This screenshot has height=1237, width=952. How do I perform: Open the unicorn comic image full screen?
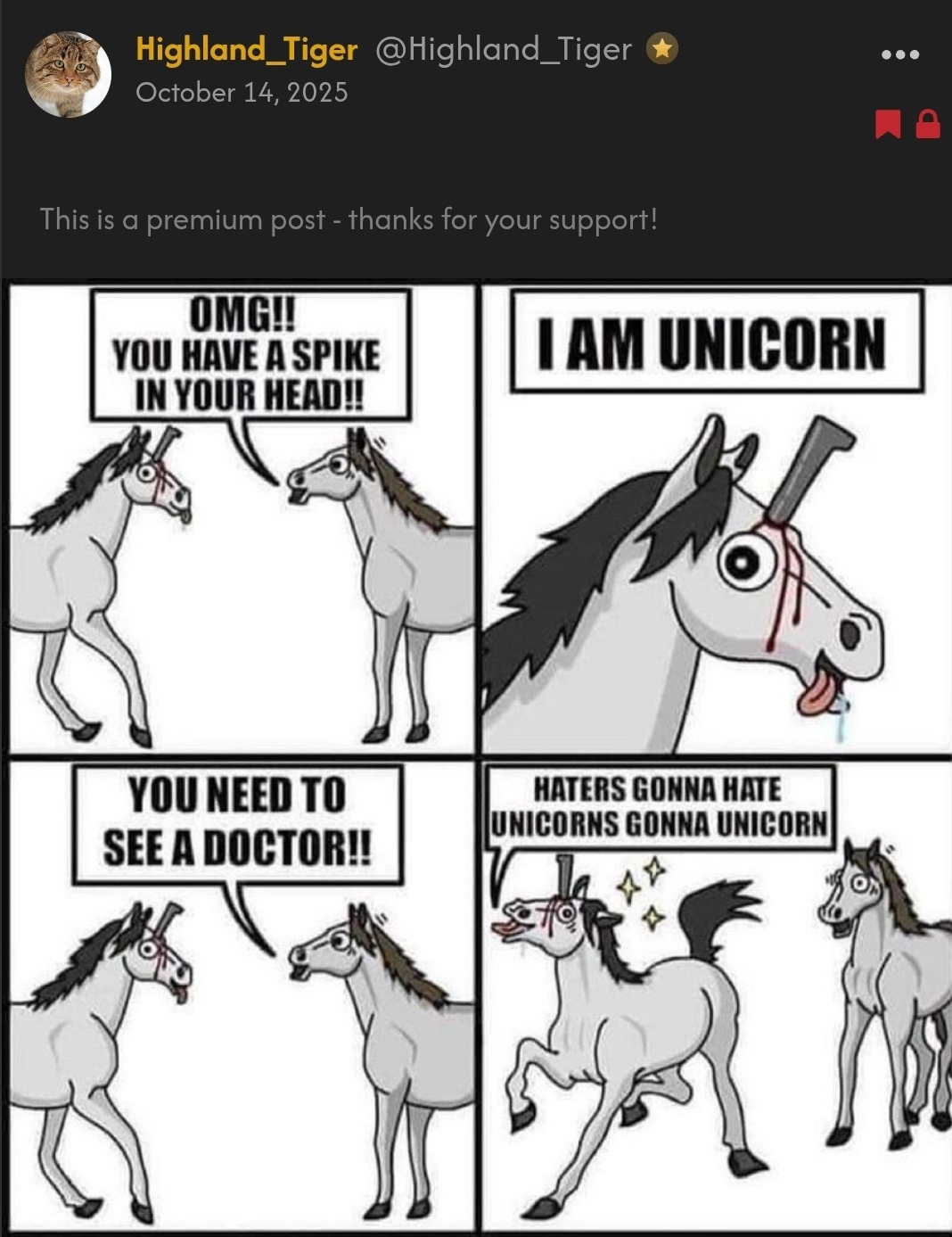pyautogui.click(x=476, y=756)
